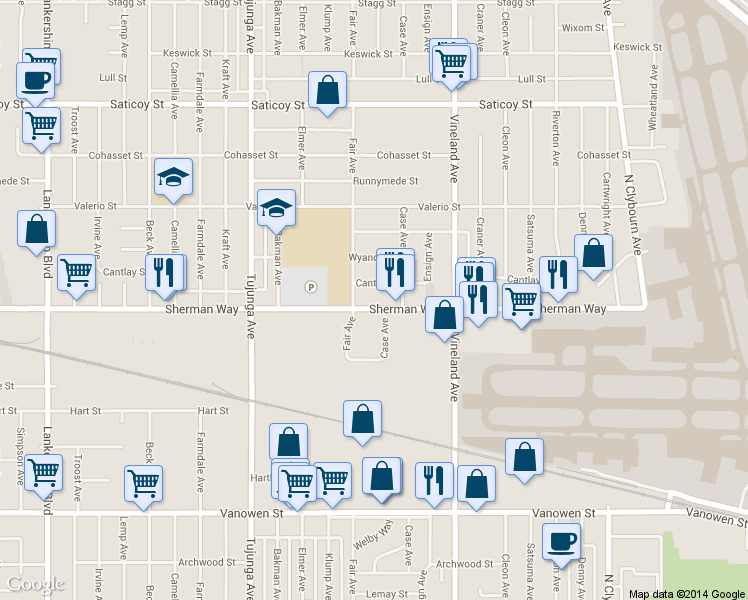Screen dimensions: 748x600
Task: Open the school marker on Bakman Ave
Action: 276,208
